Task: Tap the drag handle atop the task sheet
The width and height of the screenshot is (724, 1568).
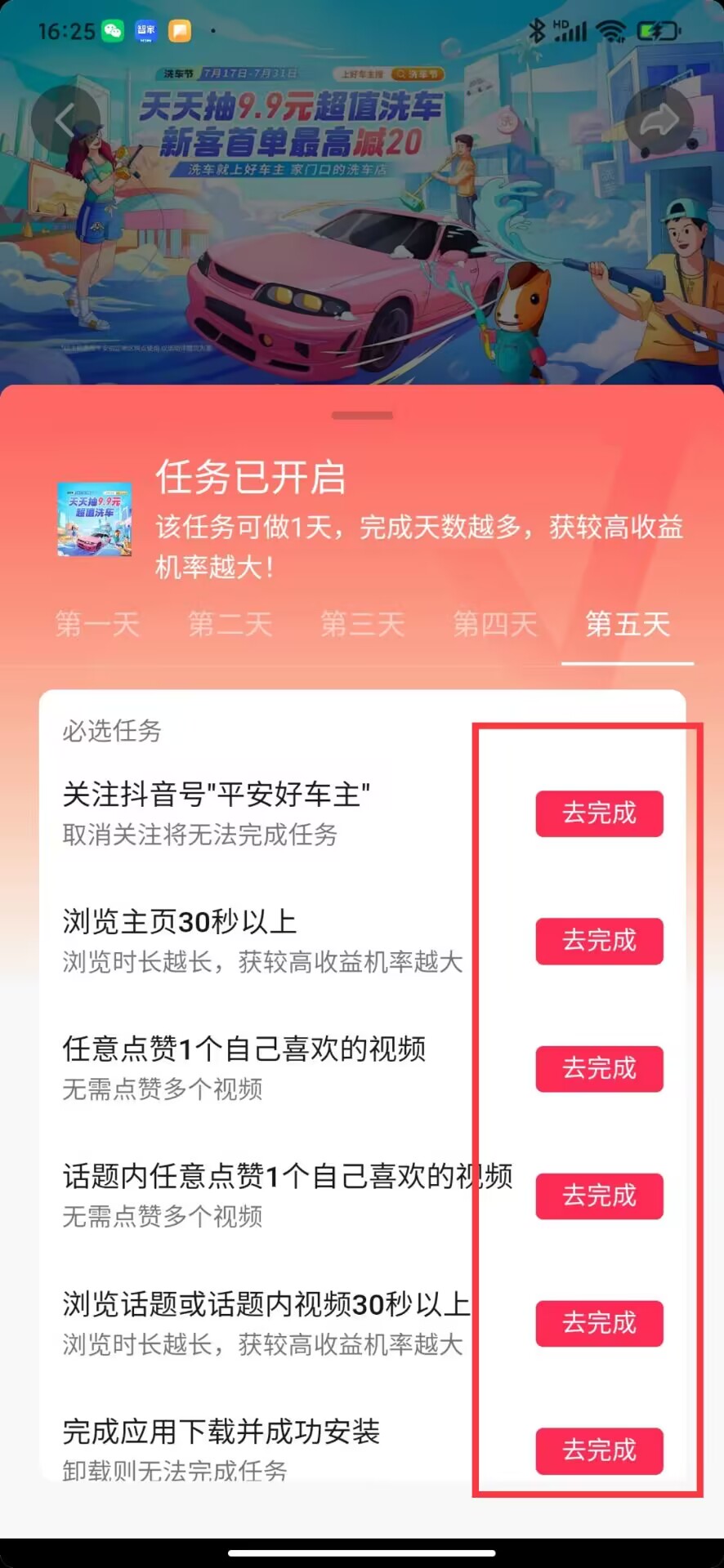Action: 362,416
